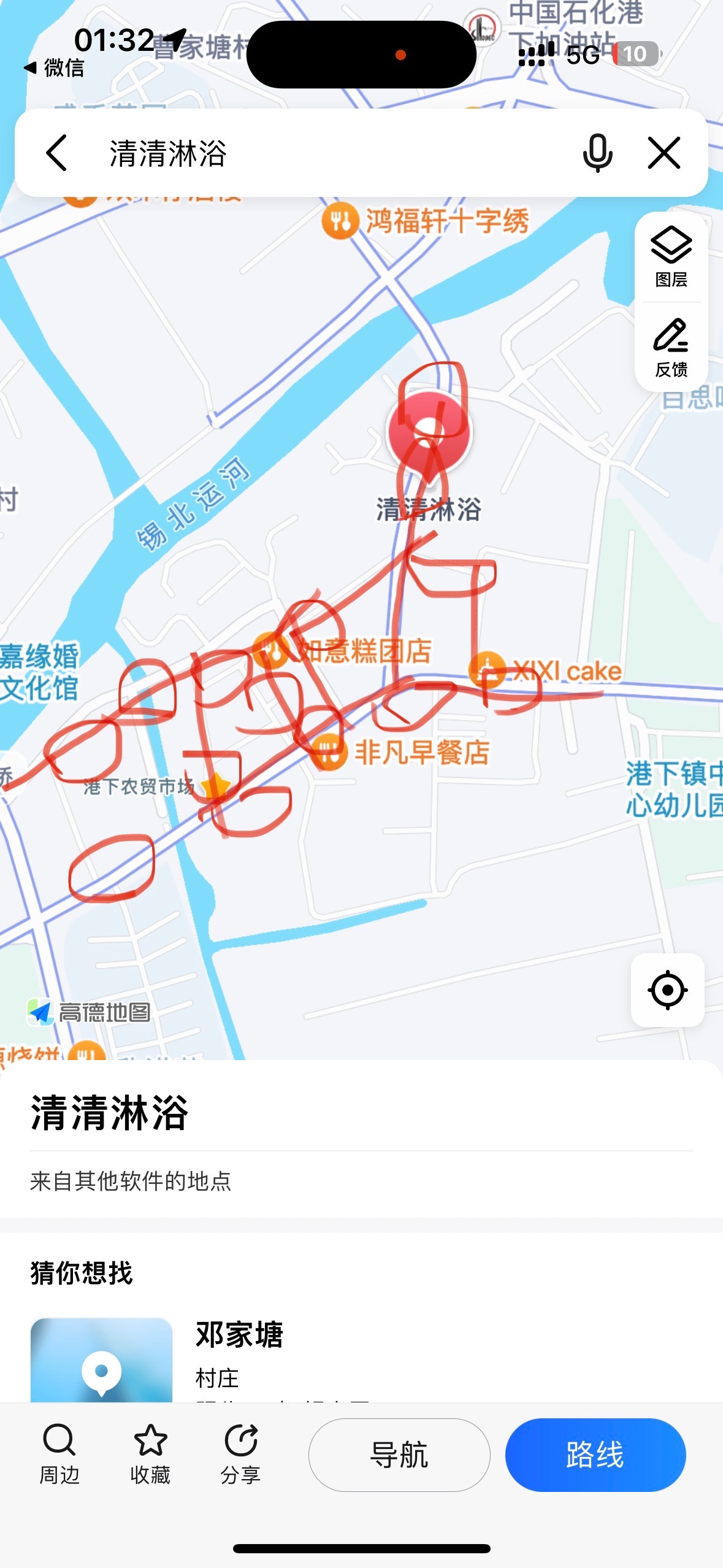
Task: Open the 邓家塘 village suggestion
Action: pyautogui.click(x=239, y=1350)
